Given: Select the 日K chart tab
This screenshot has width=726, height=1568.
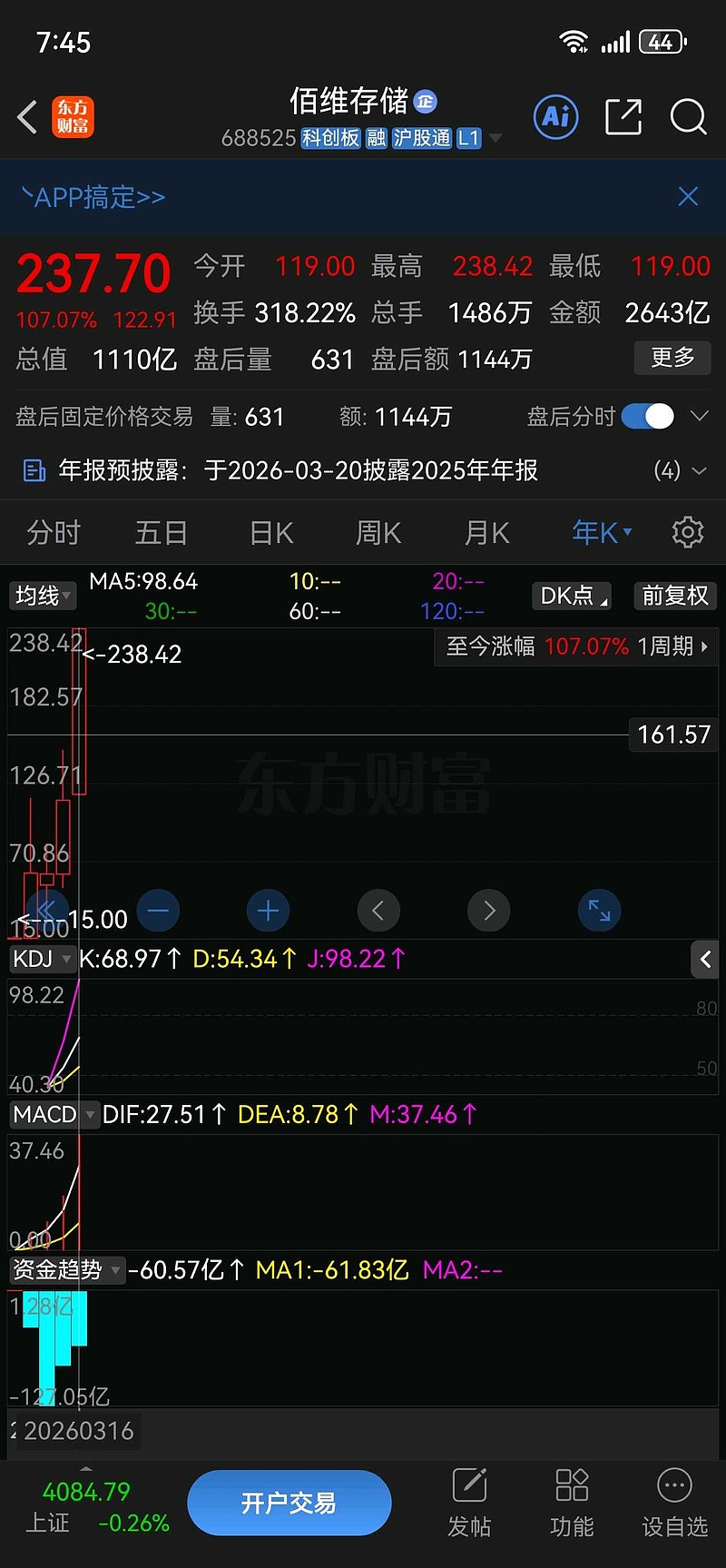Looking at the screenshot, I should (271, 533).
